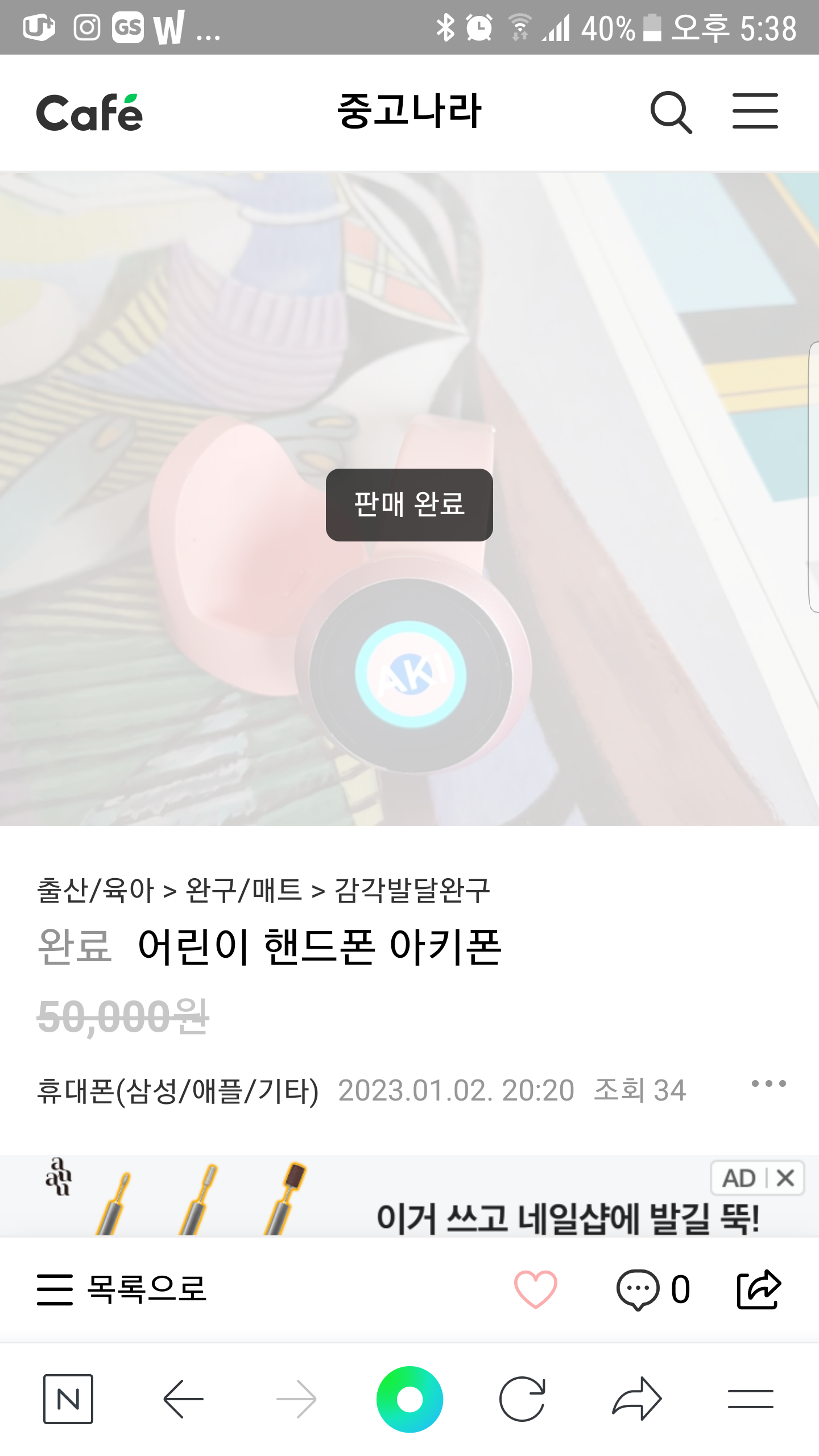This screenshot has height=1456, width=819.
Task: Open the 감각발달완구 category link
Action: tap(412, 890)
